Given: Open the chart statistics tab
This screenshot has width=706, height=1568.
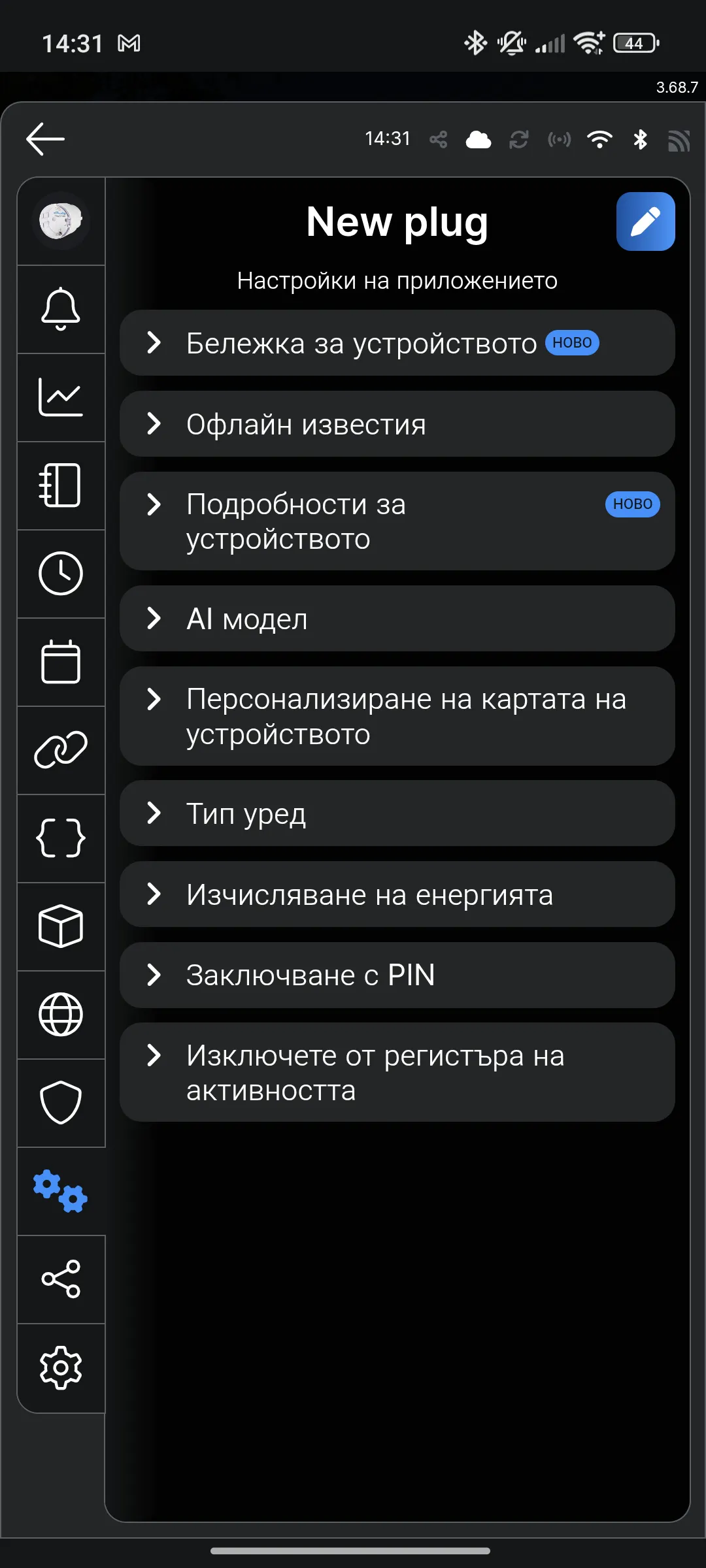Looking at the screenshot, I should click(x=61, y=397).
